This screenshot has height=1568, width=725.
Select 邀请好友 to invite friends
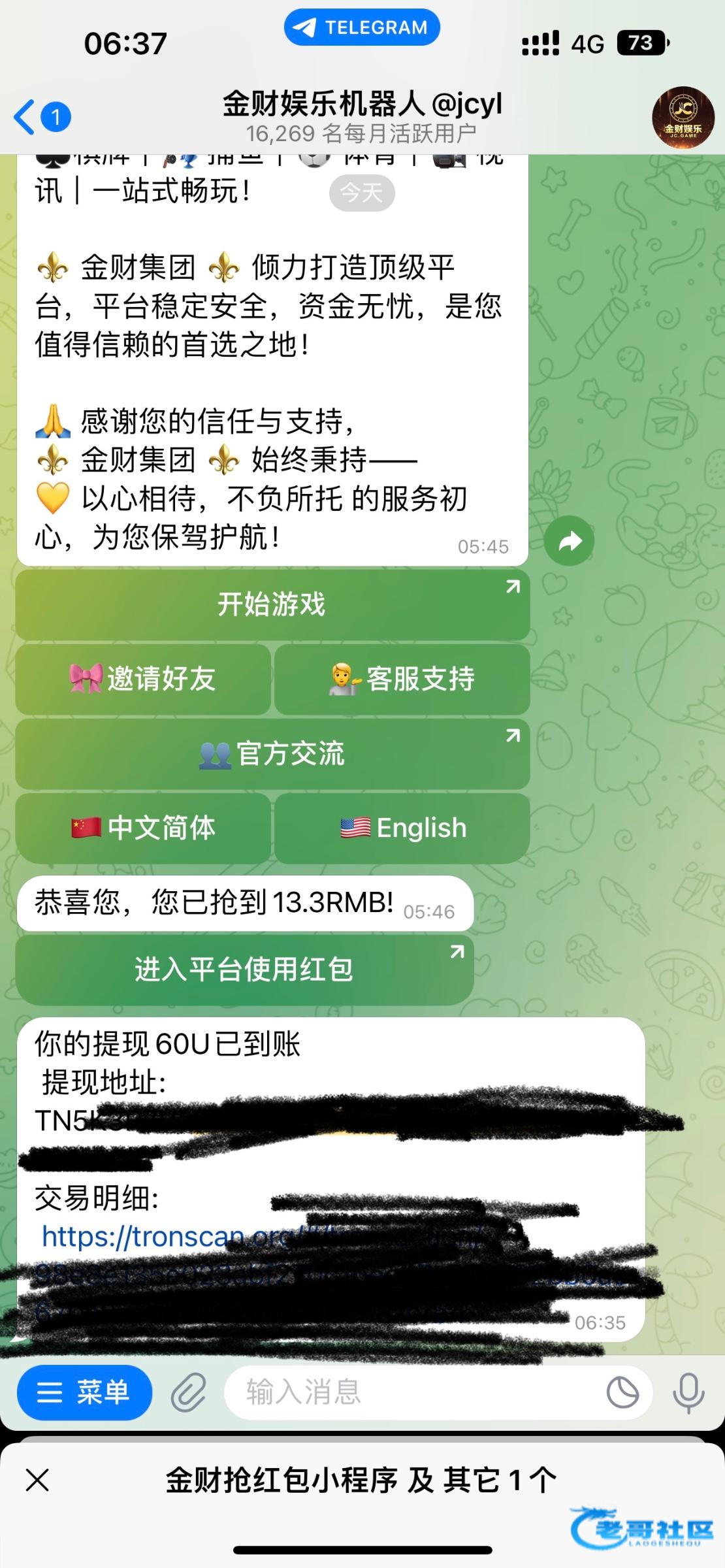[143, 679]
